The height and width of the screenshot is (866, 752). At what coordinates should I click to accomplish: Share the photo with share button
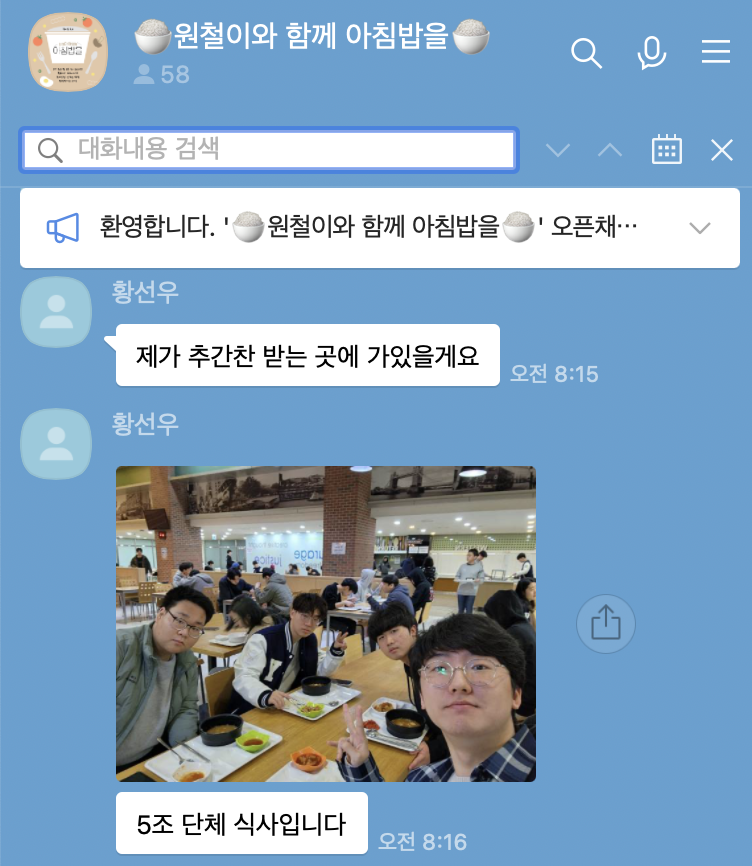pyautogui.click(x=606, y=624)
